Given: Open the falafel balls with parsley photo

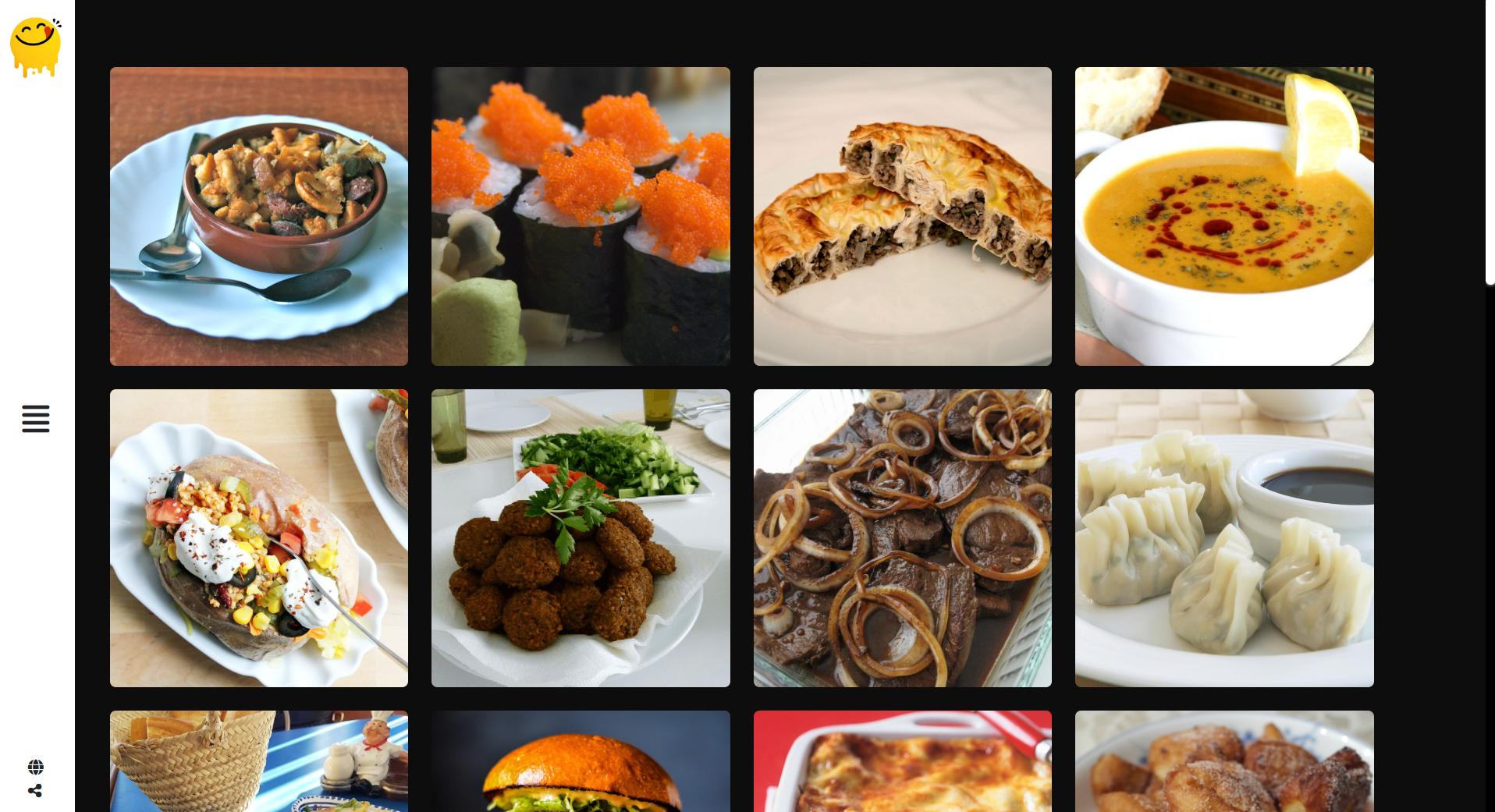Looking at the screenshot, I should 581,538.
